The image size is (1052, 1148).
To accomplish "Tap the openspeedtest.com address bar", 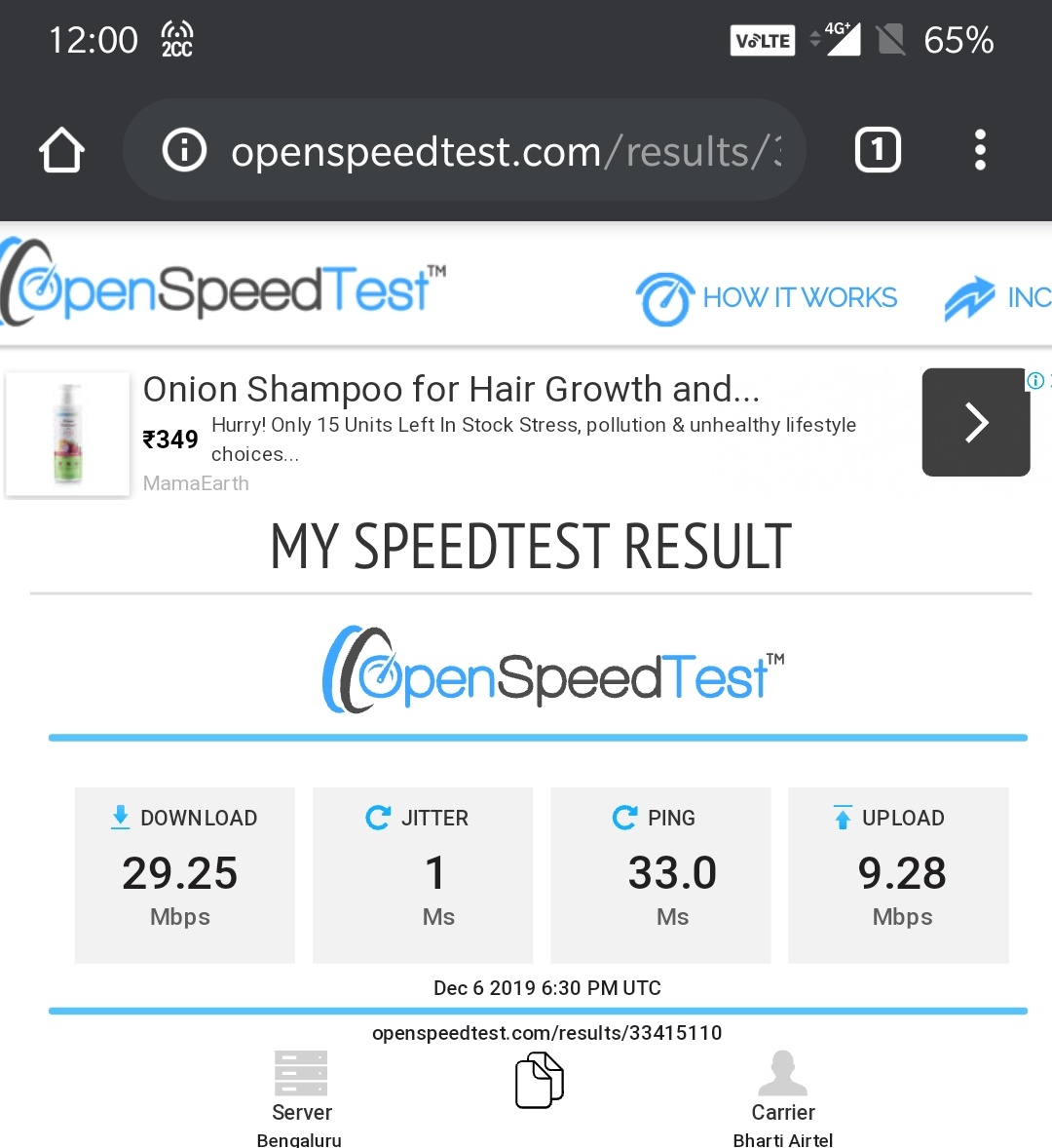I will (505, 151).
